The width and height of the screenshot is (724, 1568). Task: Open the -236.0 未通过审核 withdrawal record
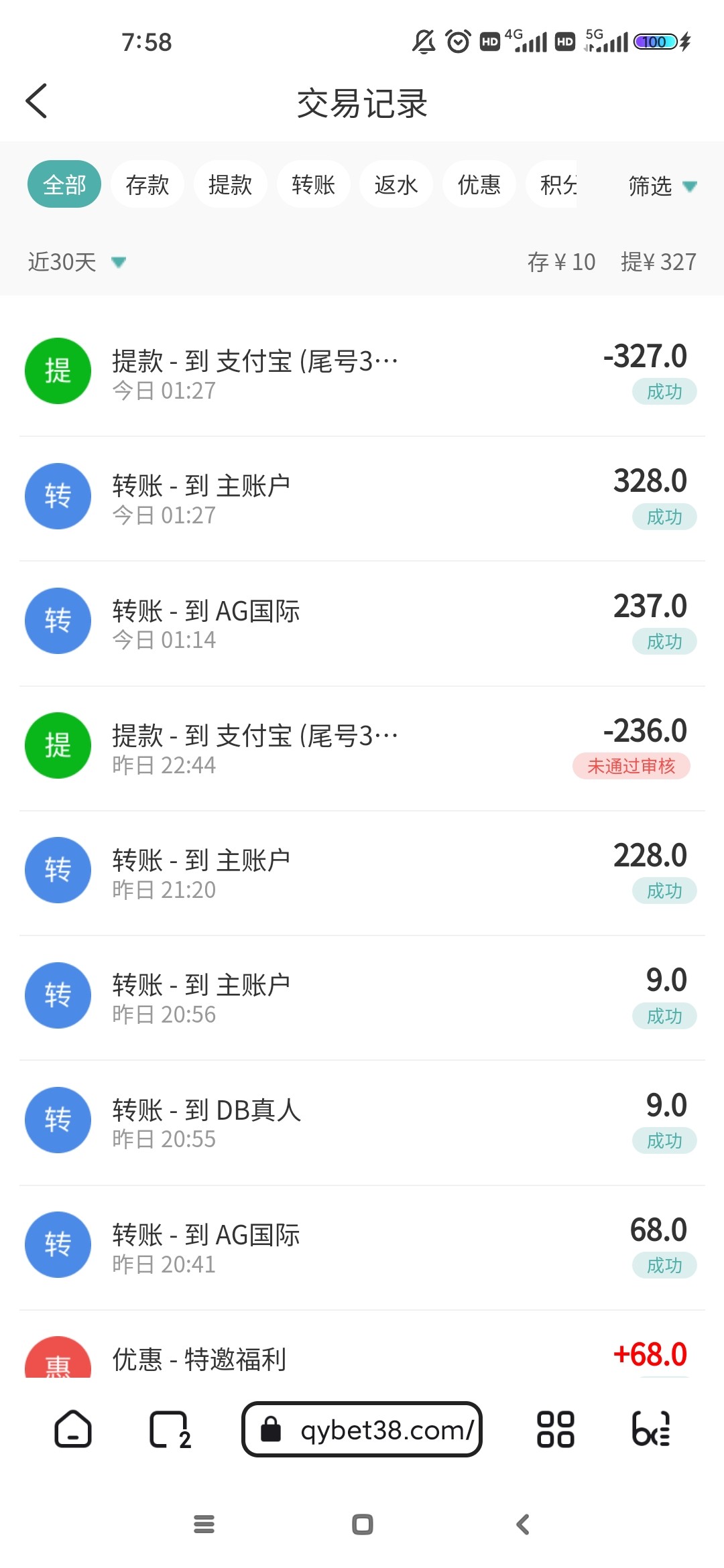[x=362, y=748]
